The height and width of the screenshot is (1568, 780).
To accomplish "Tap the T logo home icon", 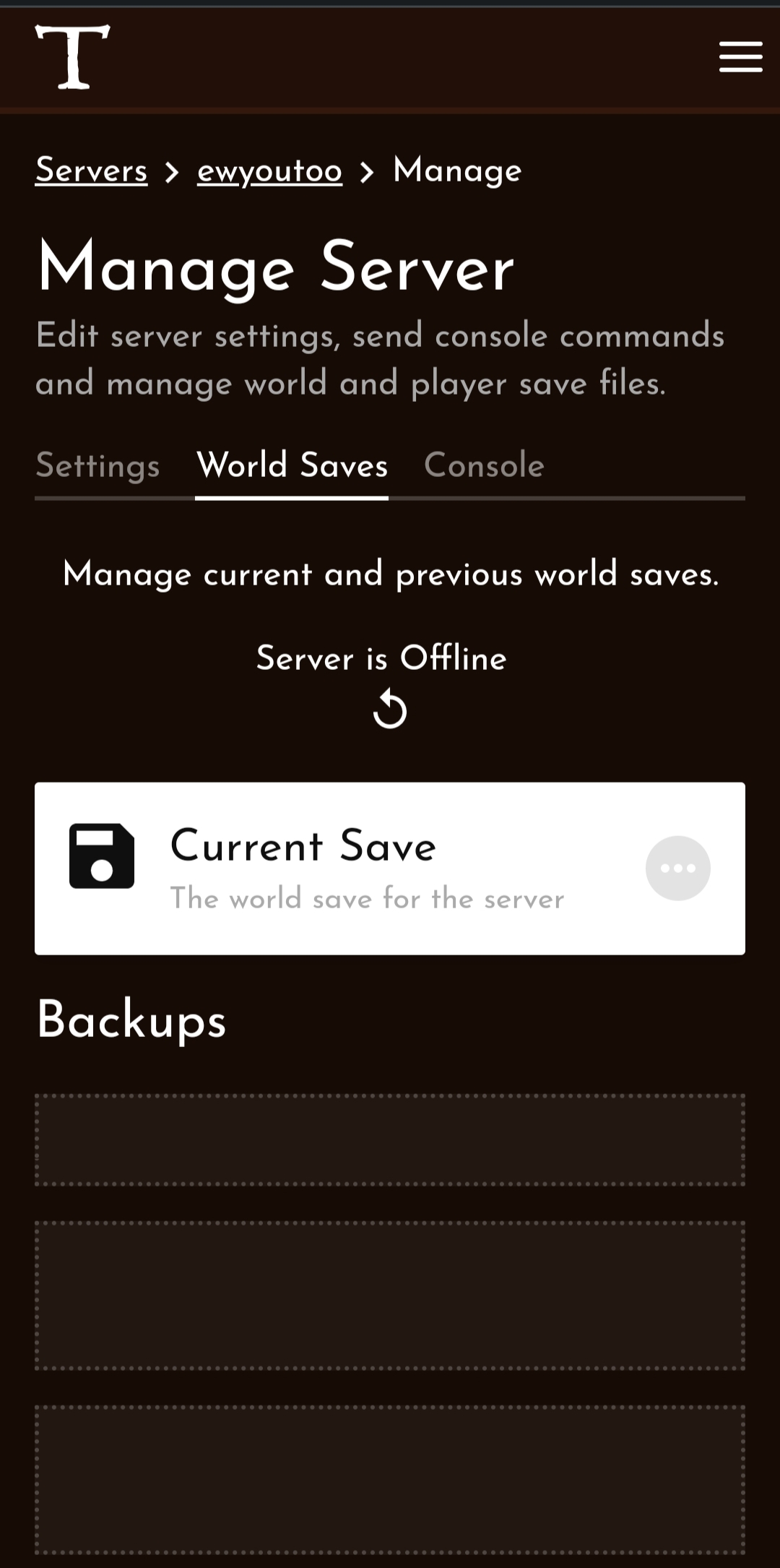I will [x=72, y=56].
